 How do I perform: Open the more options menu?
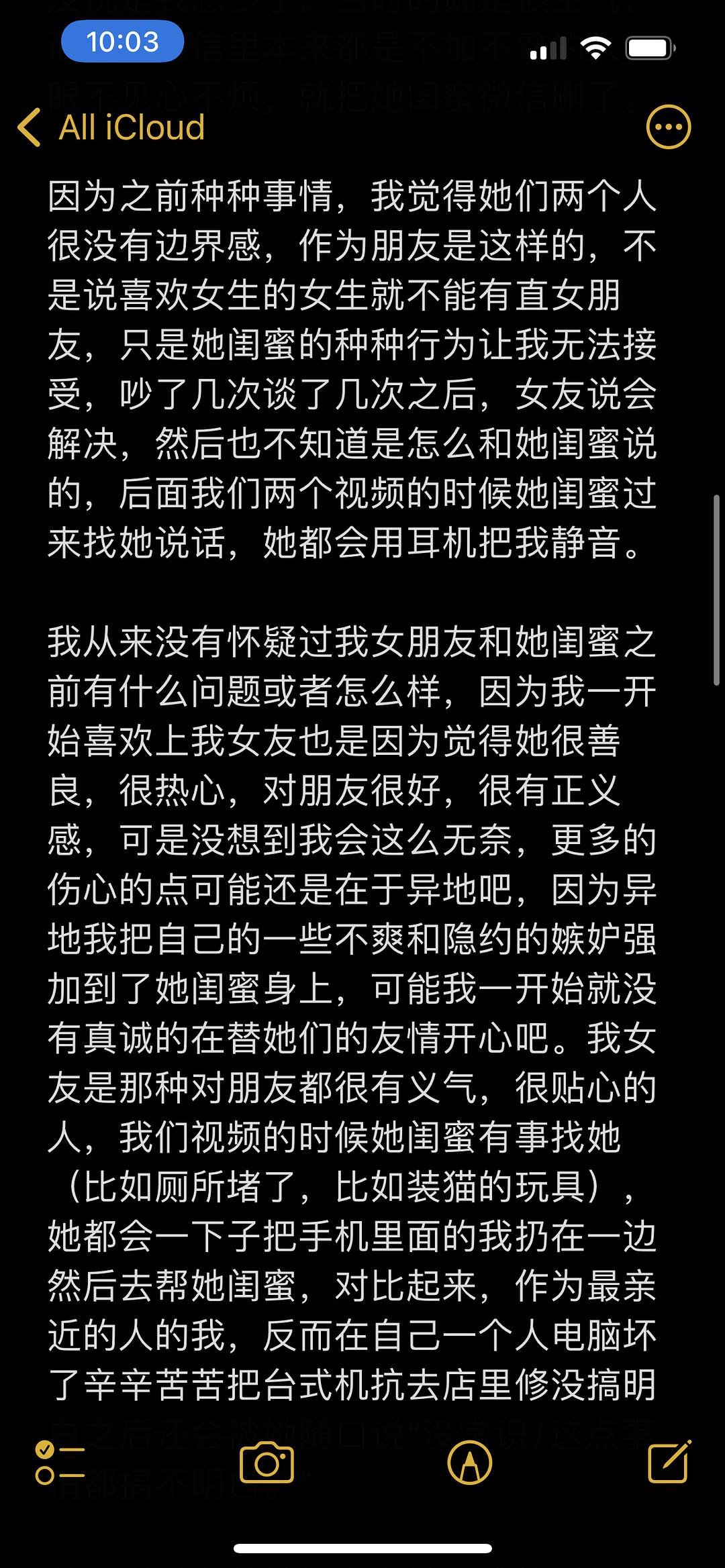coord(668,127)
